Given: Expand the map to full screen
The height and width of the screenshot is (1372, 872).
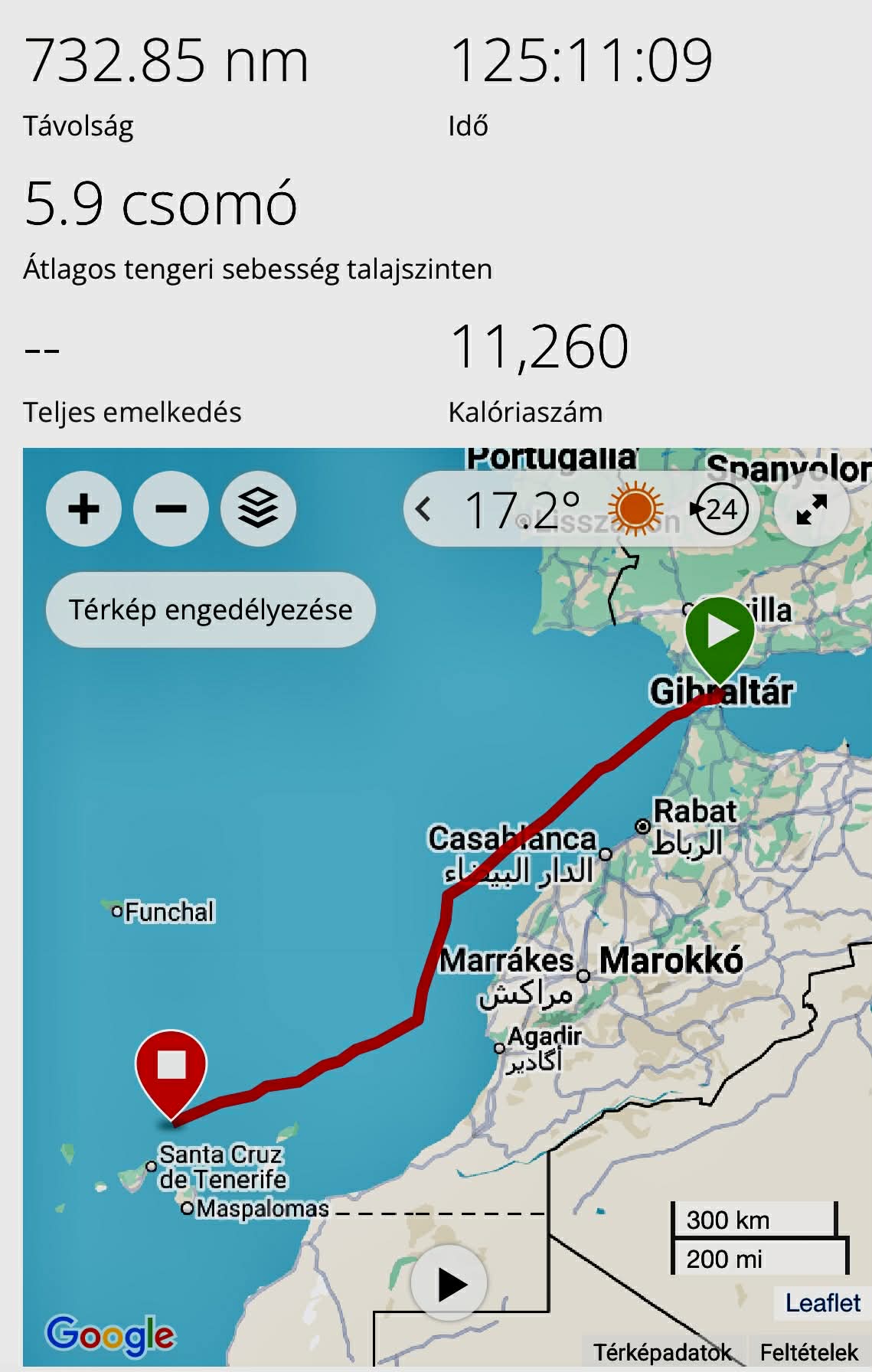Looking at the screenshot, I should [x=812, y=509].
